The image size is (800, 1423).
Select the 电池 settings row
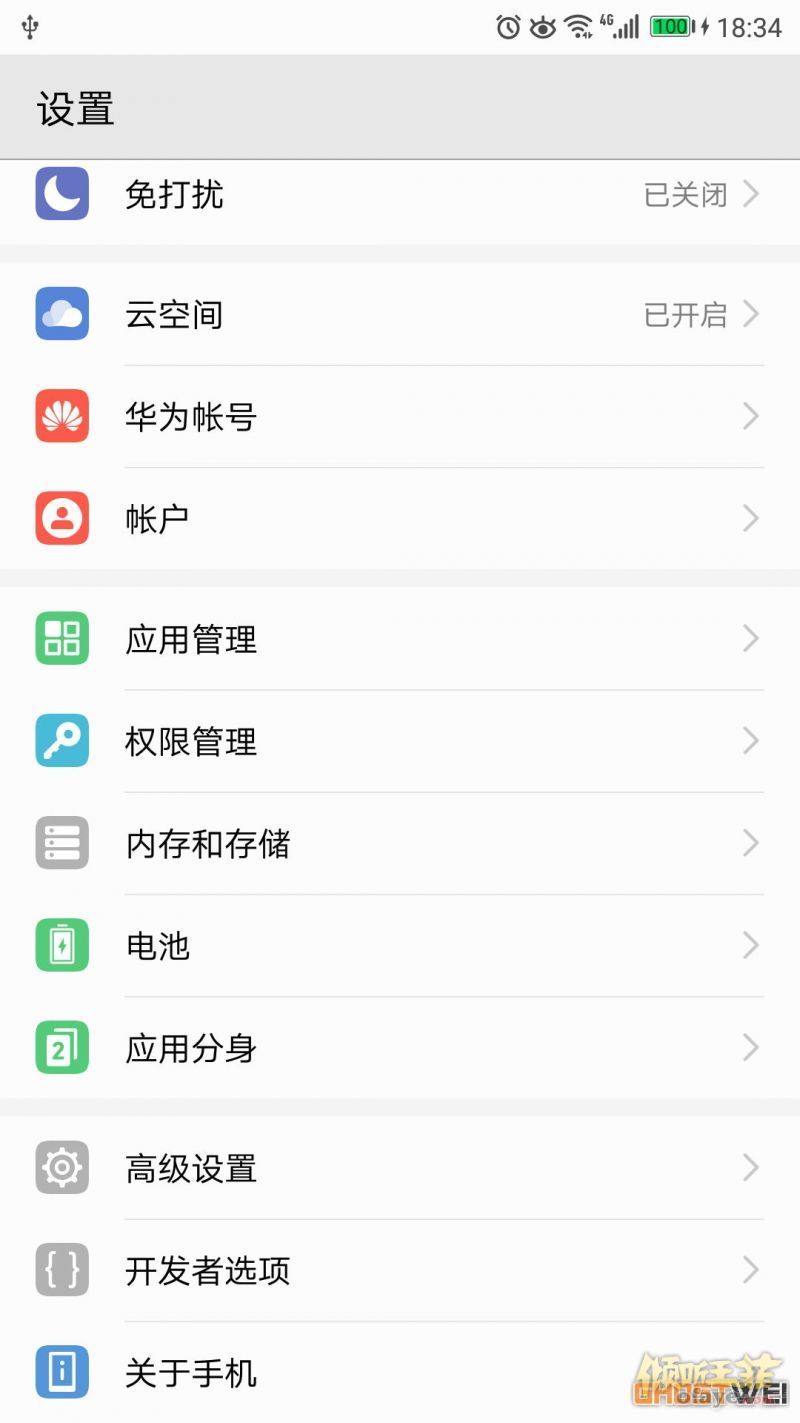[x=400, y=945]
